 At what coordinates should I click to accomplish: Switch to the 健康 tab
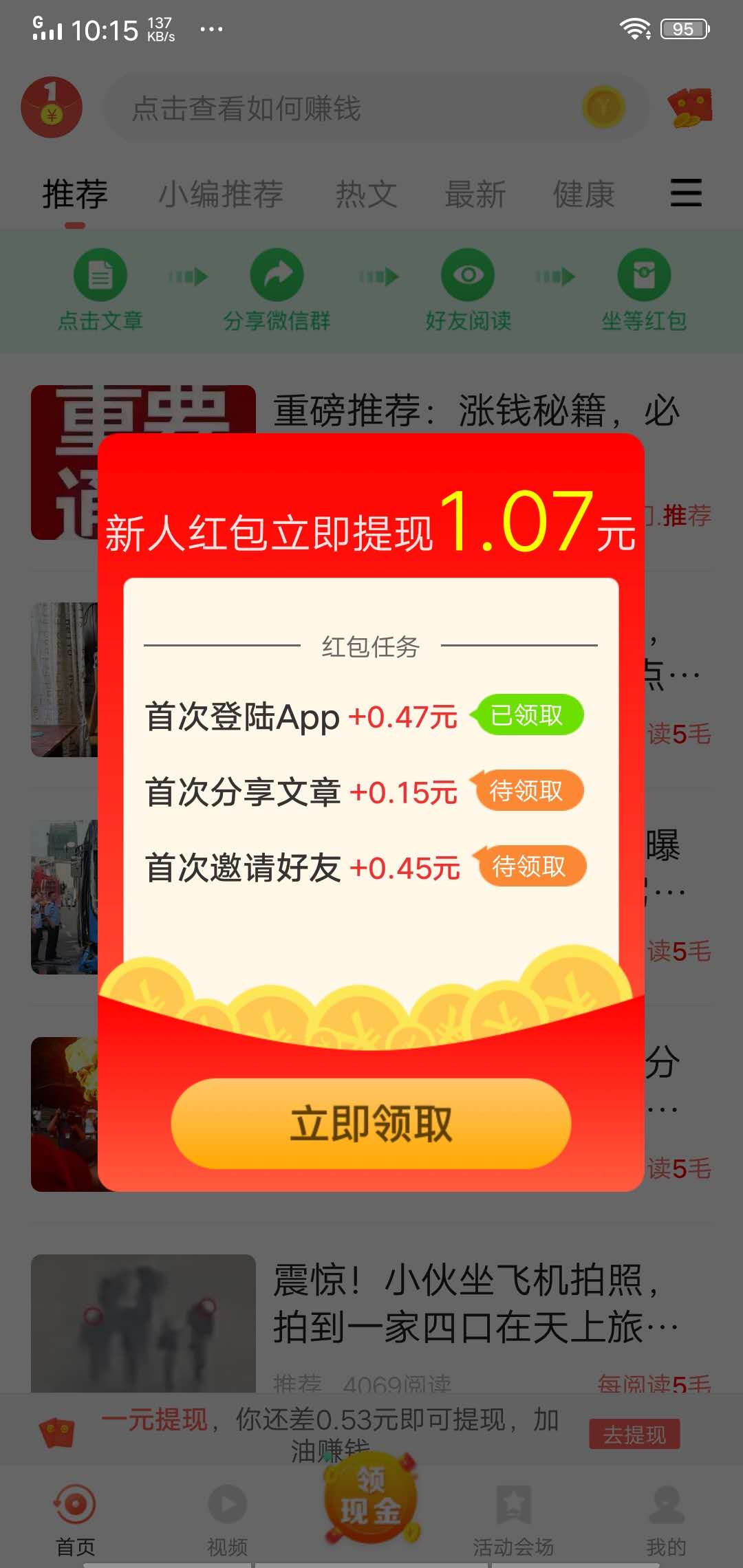click(583, 195)
